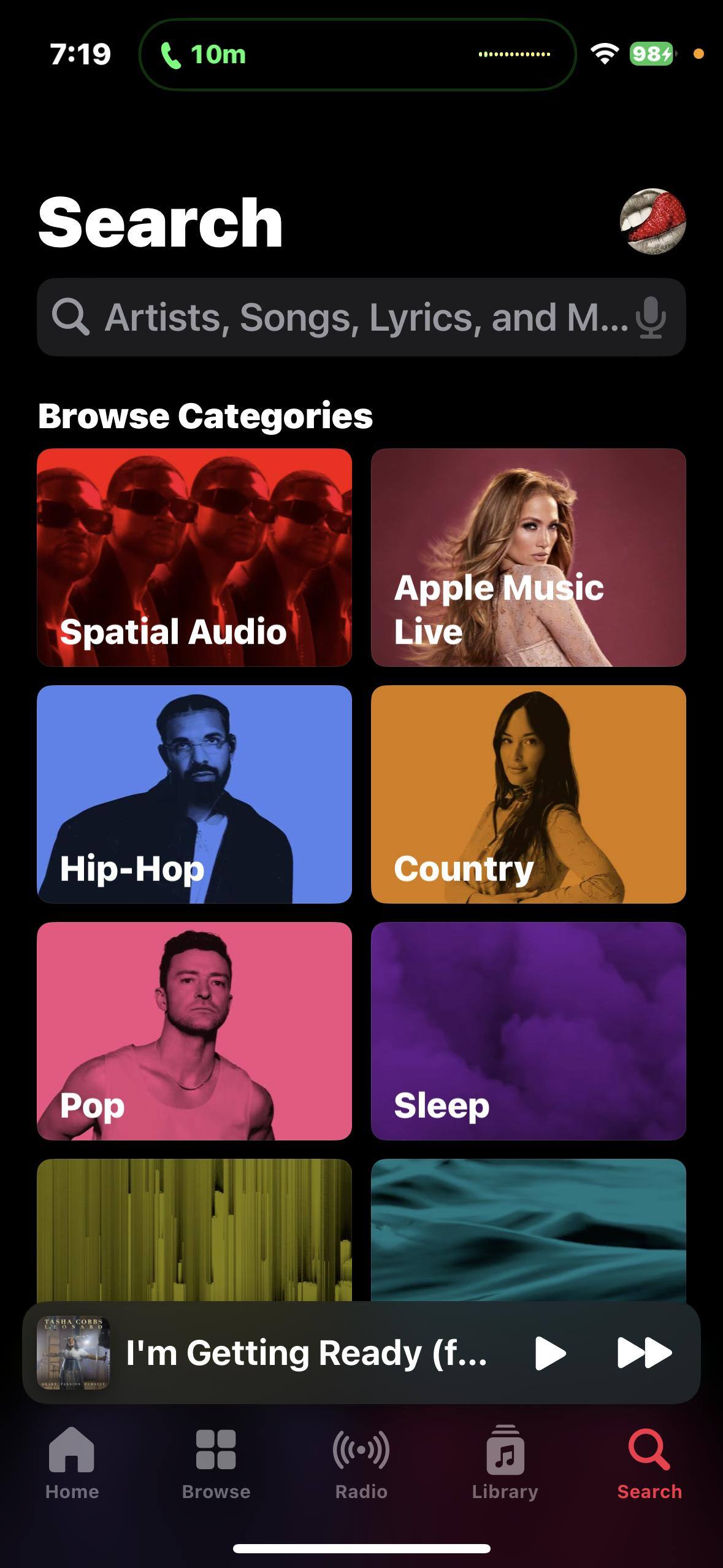Explore the Country category
This screenshot has width=723, height=1568.
(528, 794)
